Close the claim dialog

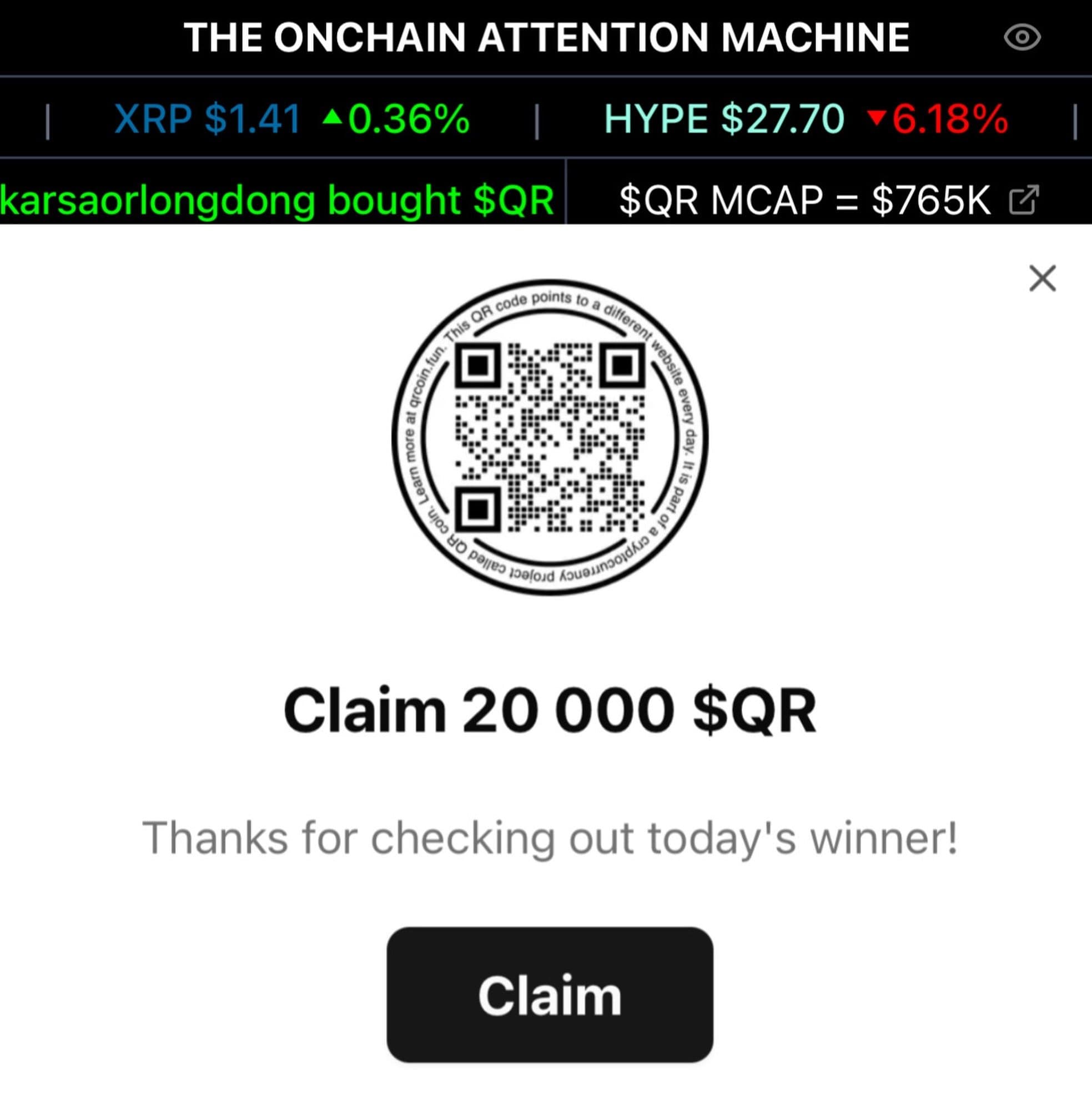coord(1042,279)
